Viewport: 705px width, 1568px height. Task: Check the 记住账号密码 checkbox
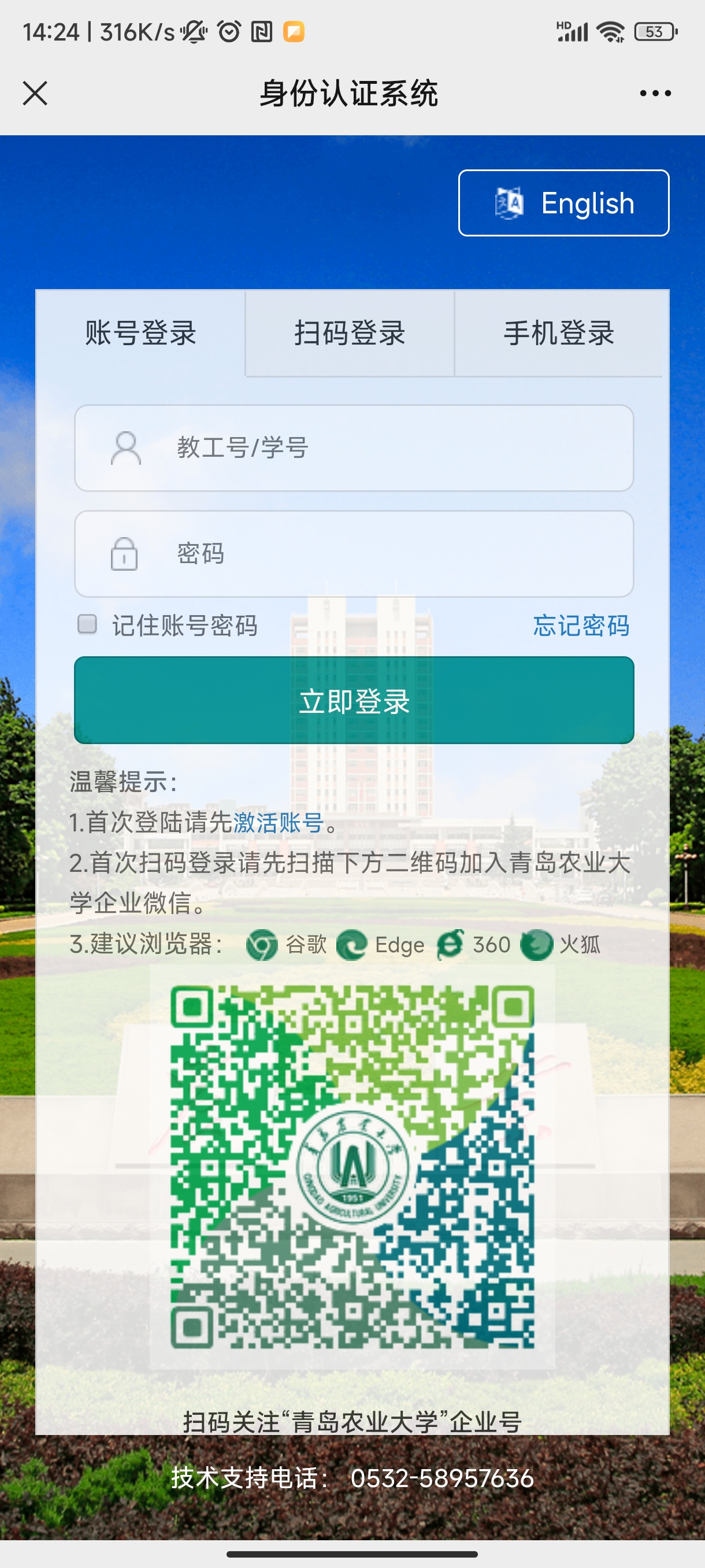pos(88,624)
